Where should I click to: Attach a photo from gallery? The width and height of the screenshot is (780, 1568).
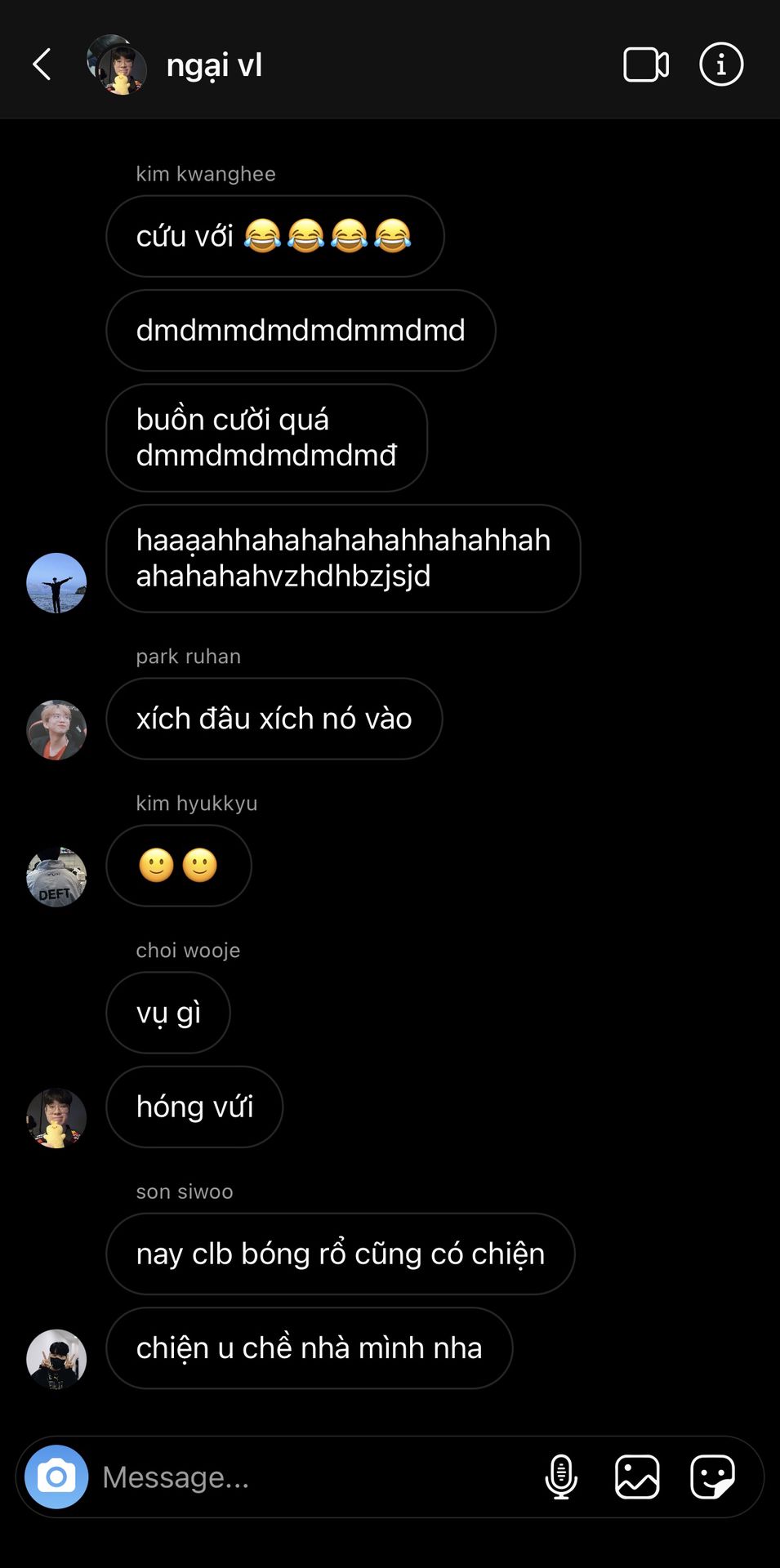tap(637, 1477)
